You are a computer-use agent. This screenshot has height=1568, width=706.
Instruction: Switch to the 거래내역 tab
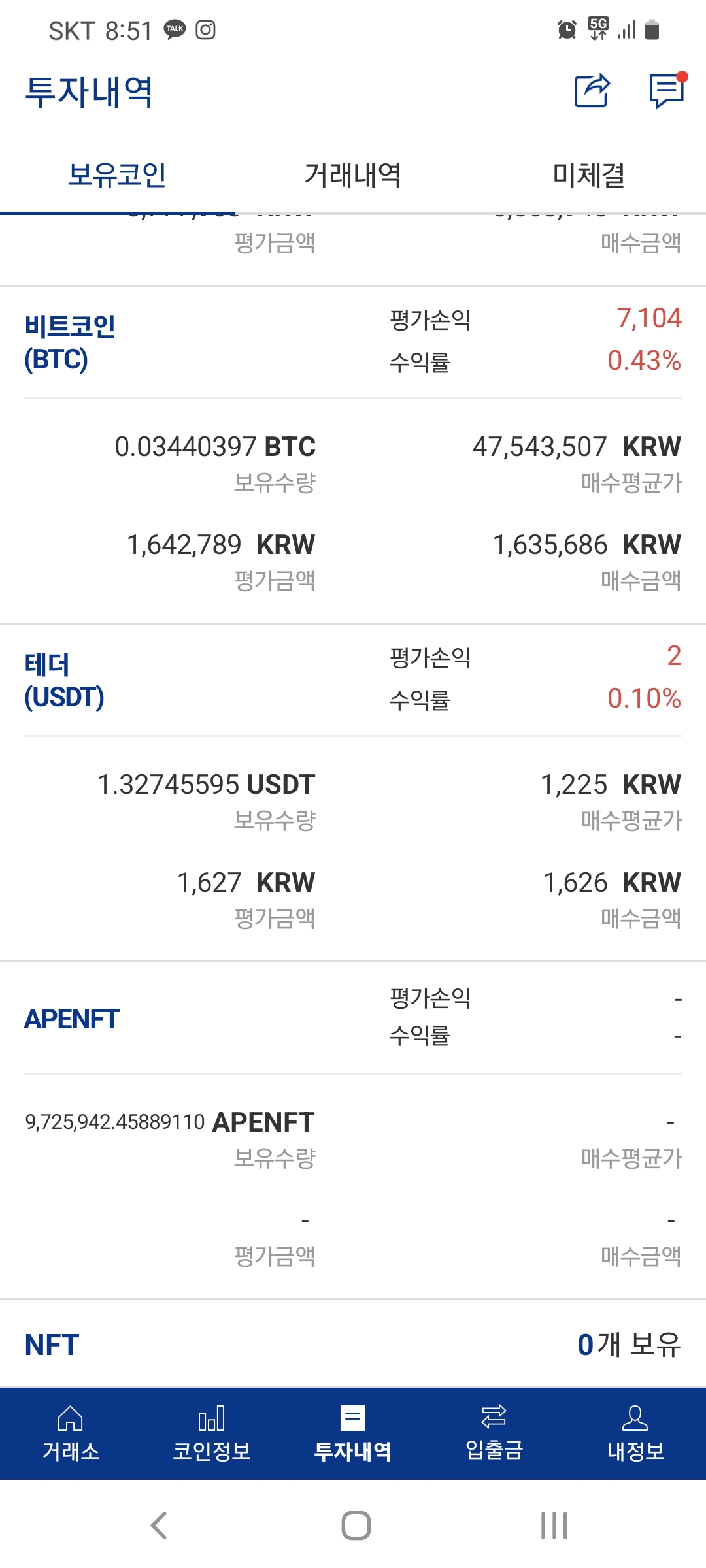353,175
